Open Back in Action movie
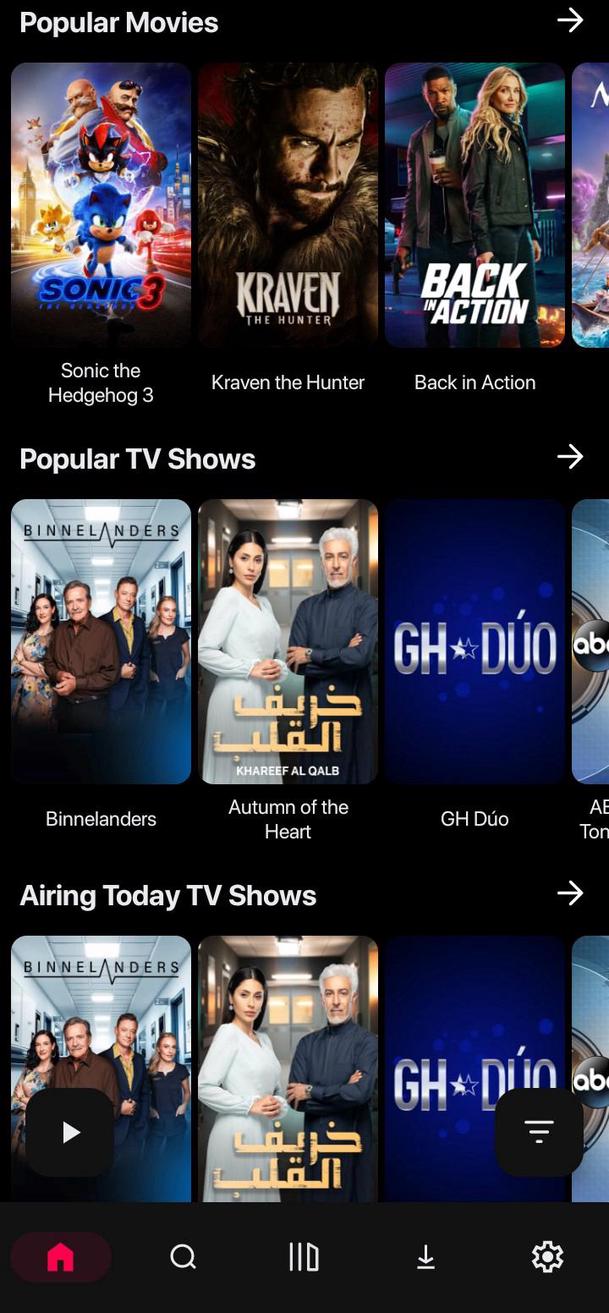 475,205
